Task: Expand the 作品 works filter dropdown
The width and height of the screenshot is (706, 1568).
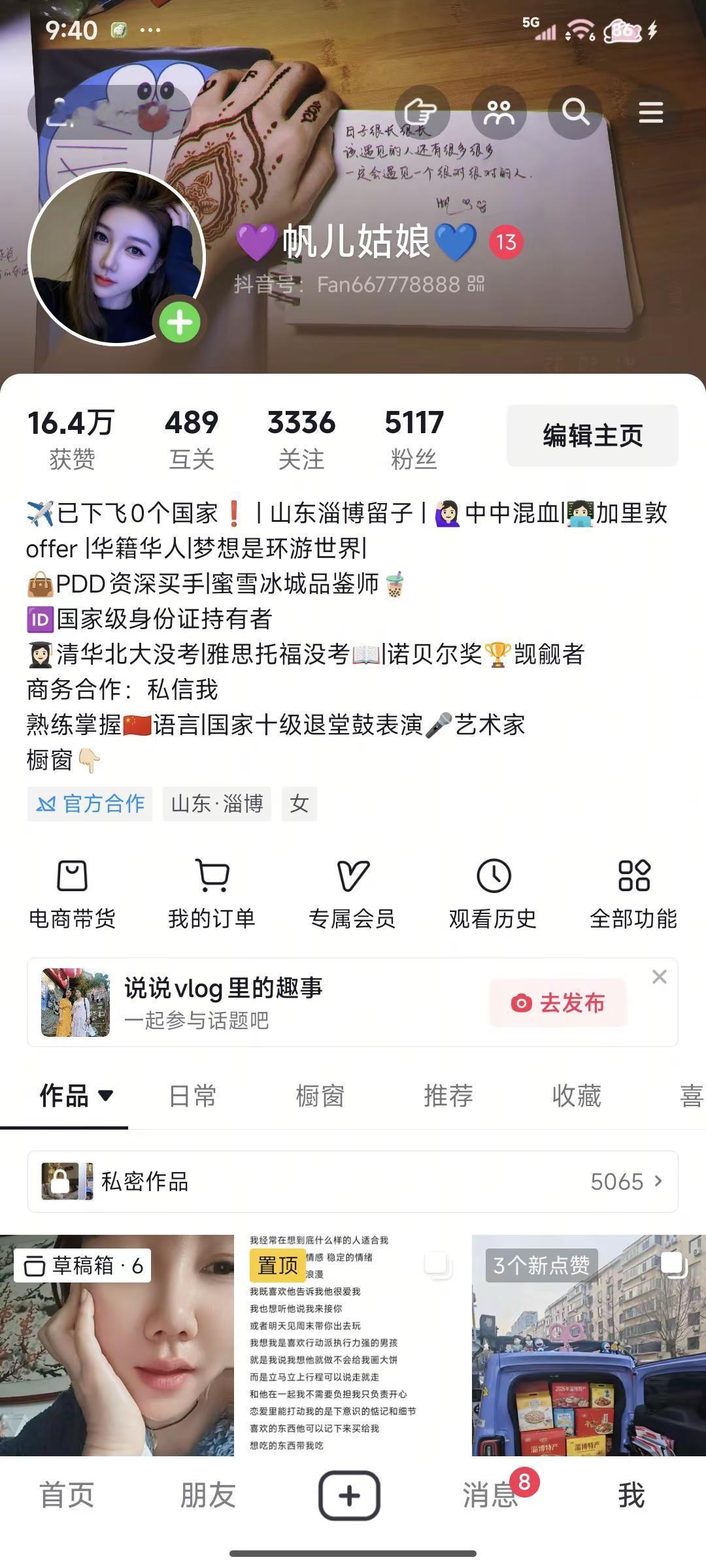Action: click(106, 1096)
